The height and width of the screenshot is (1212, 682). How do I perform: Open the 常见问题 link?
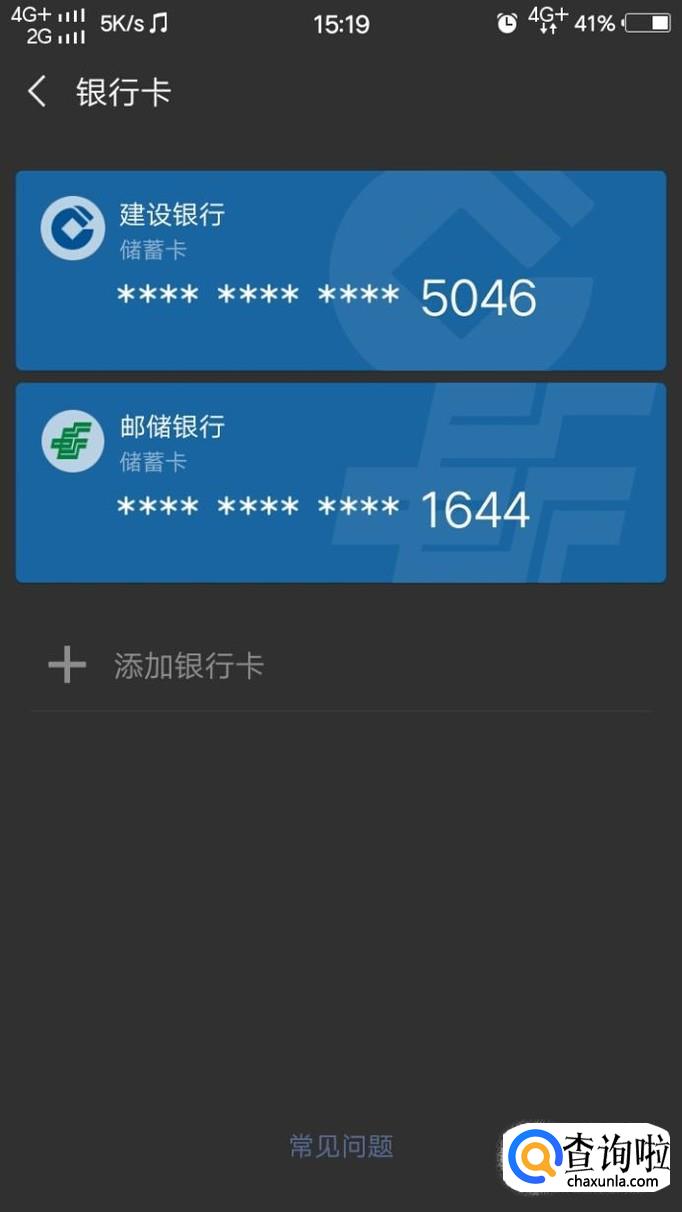(x=341, y=1146)
